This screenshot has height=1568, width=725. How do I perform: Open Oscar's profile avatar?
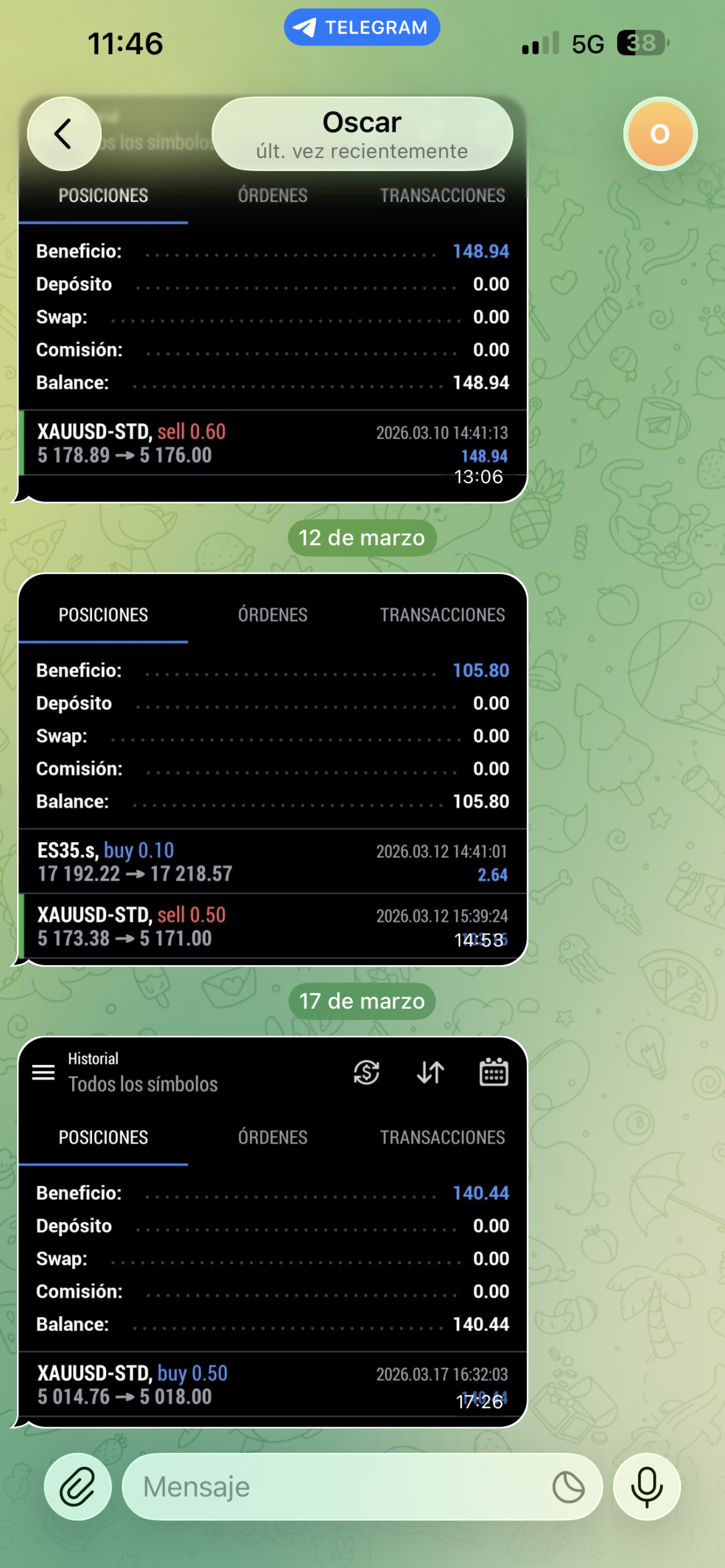click(659, 134)
